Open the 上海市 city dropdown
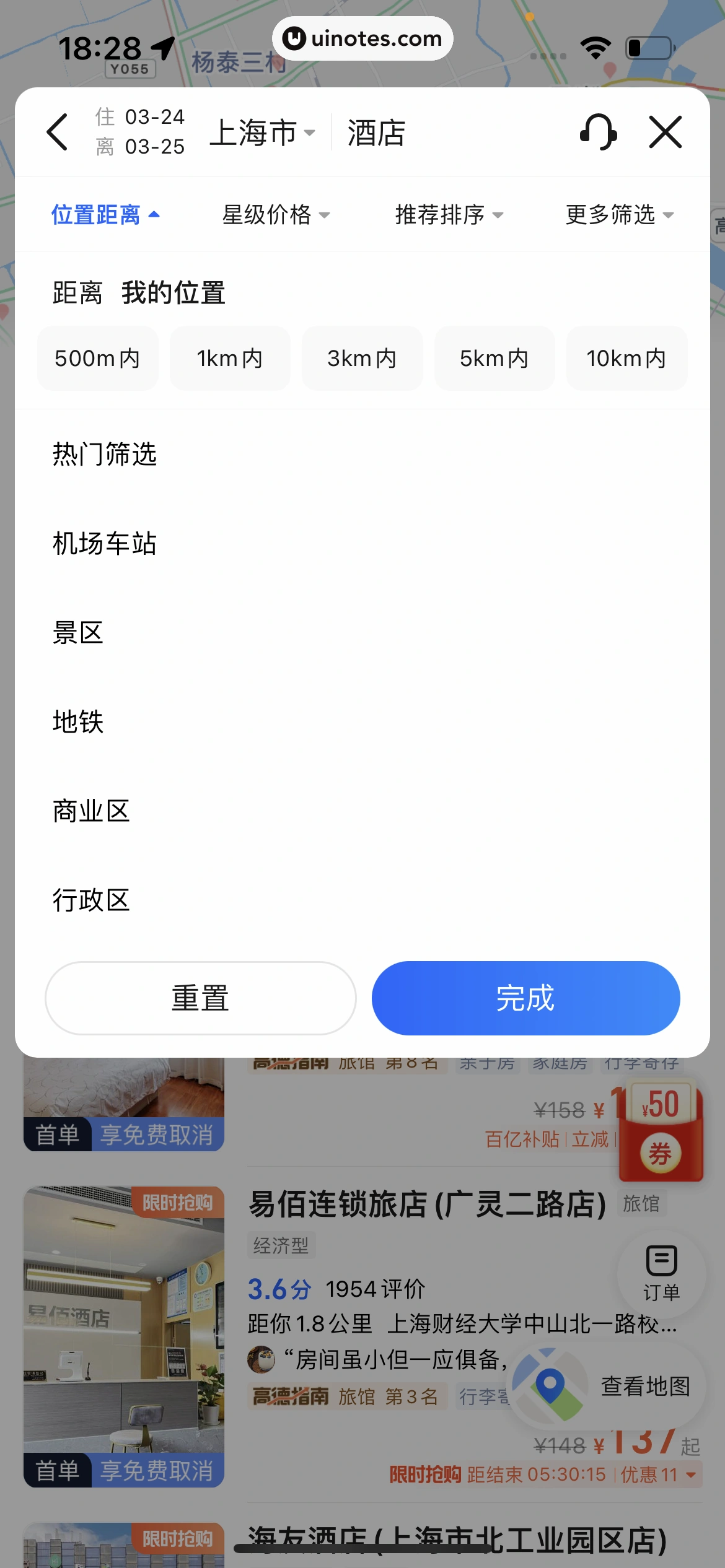The width and height of the screenshot is (725, 1568). [263, 133]
